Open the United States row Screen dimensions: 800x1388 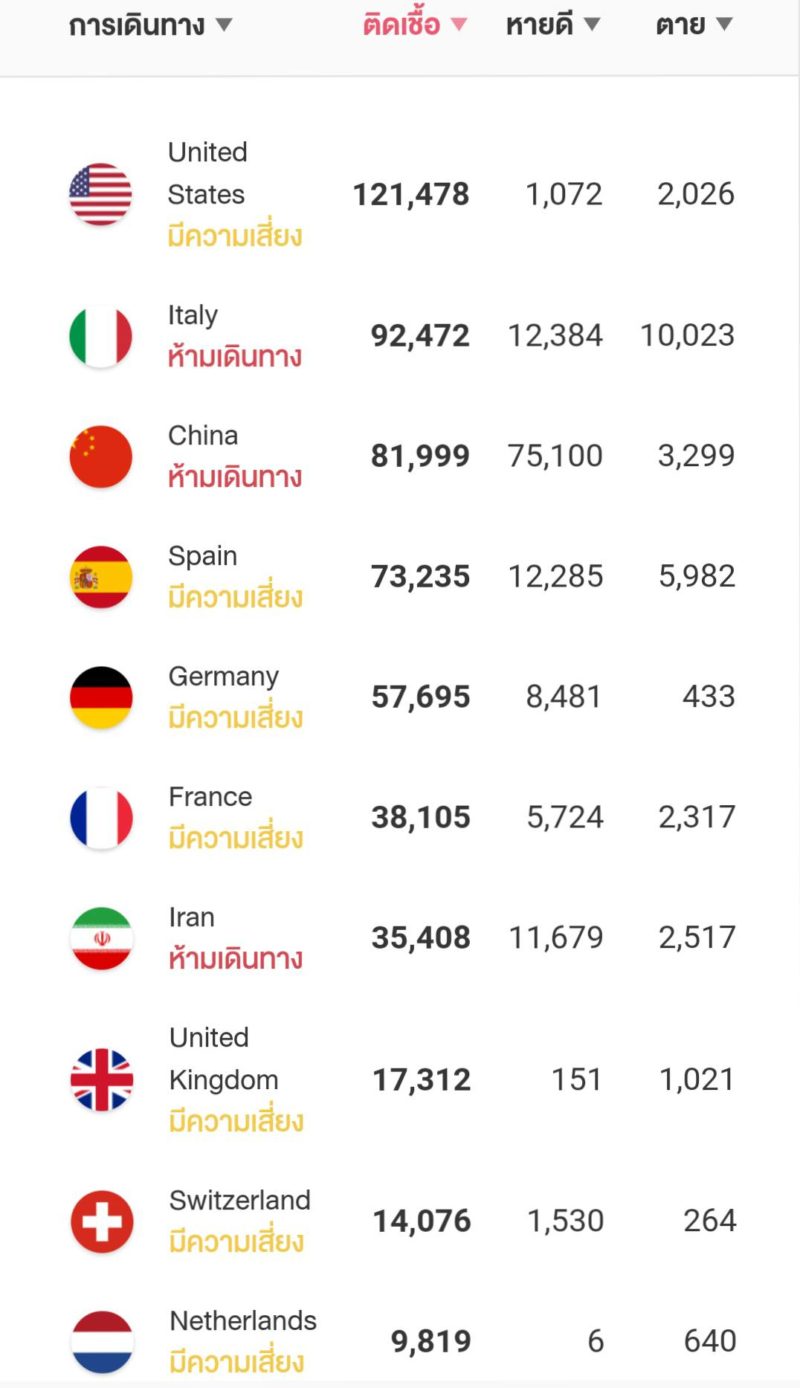tap(400, 194)
